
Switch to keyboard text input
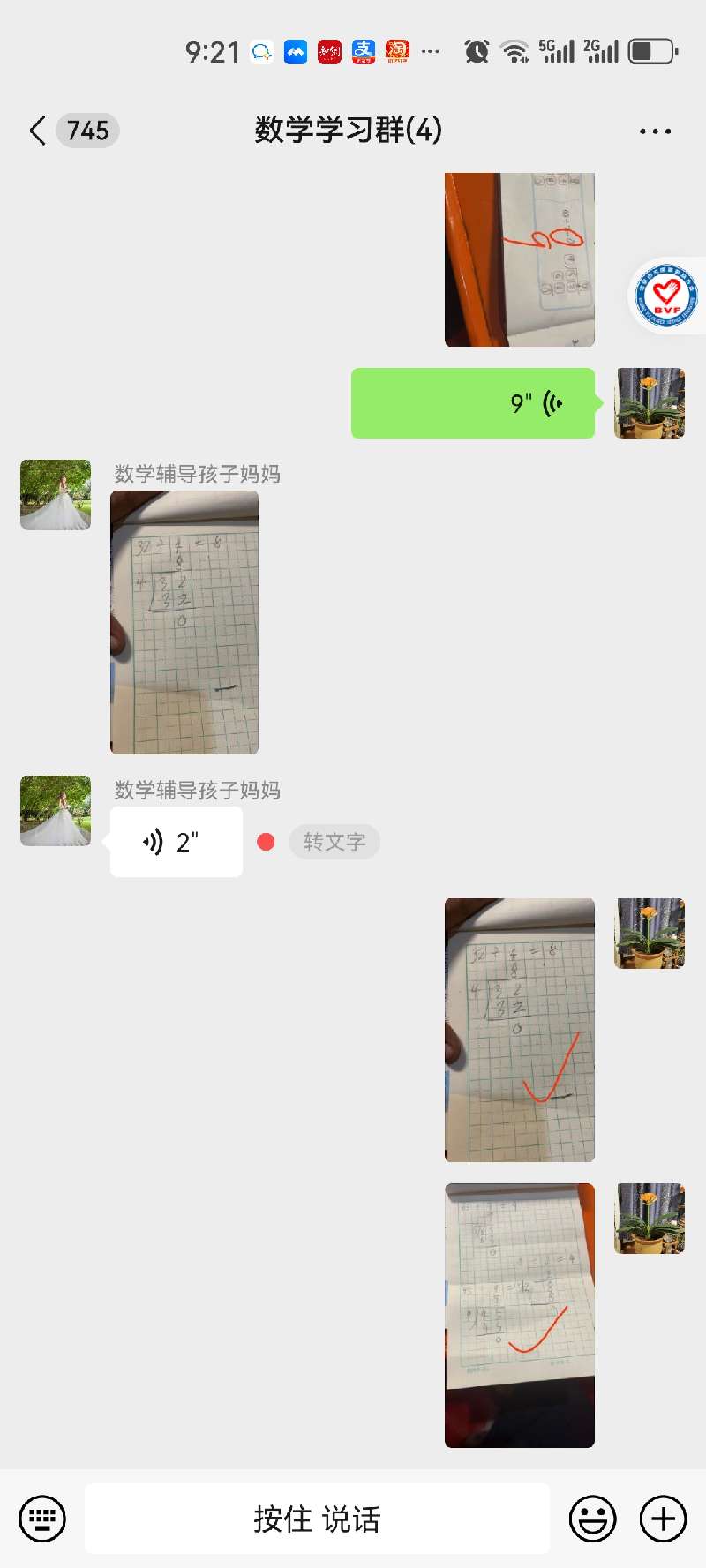click(42, 1519)
